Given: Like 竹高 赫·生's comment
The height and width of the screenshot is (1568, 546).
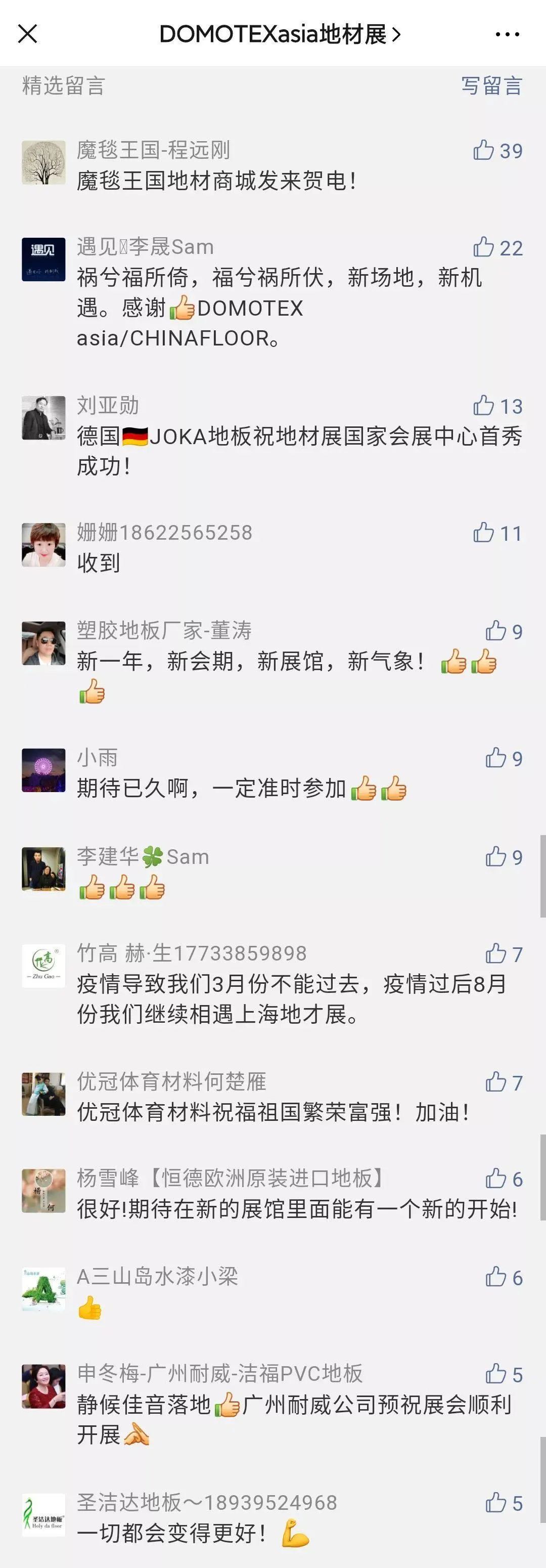Looking at the screenshot, I should coord(496,954).
